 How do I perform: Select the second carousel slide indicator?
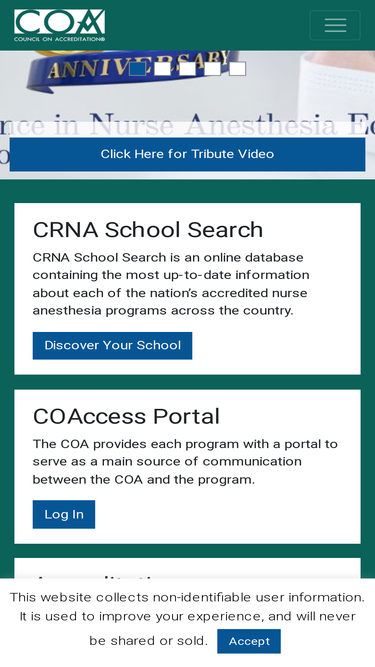162,68
